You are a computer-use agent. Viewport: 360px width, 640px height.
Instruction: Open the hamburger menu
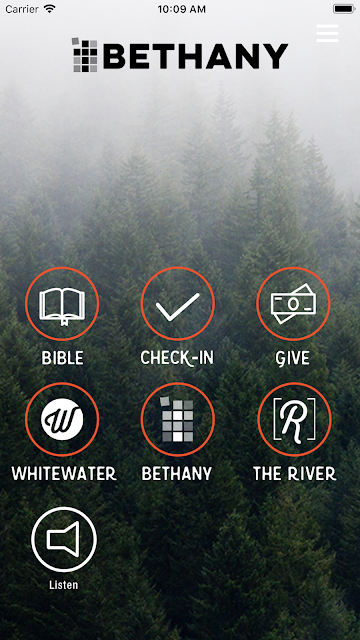click(327, 33)
